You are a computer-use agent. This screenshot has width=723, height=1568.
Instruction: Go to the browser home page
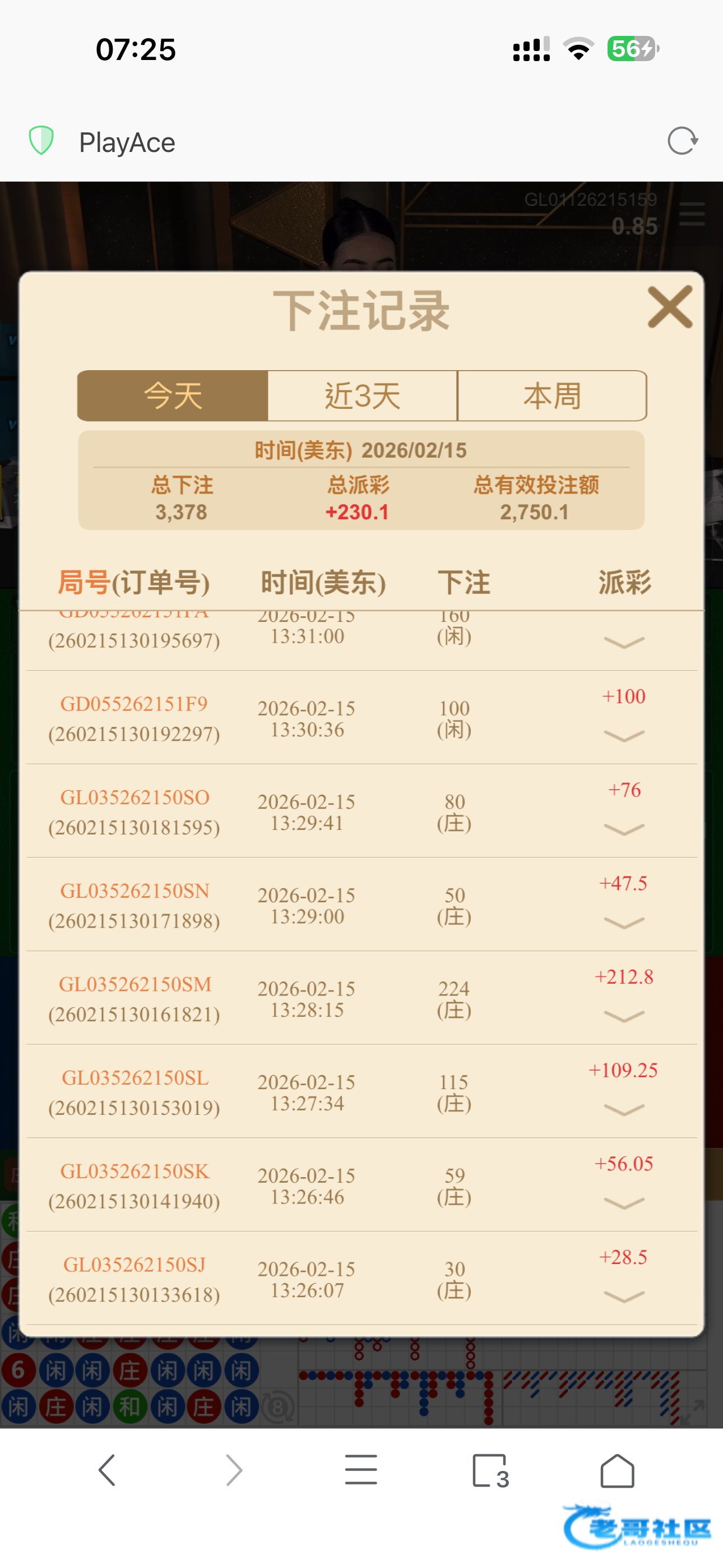pyautogui.click(x=617, y=1470)
